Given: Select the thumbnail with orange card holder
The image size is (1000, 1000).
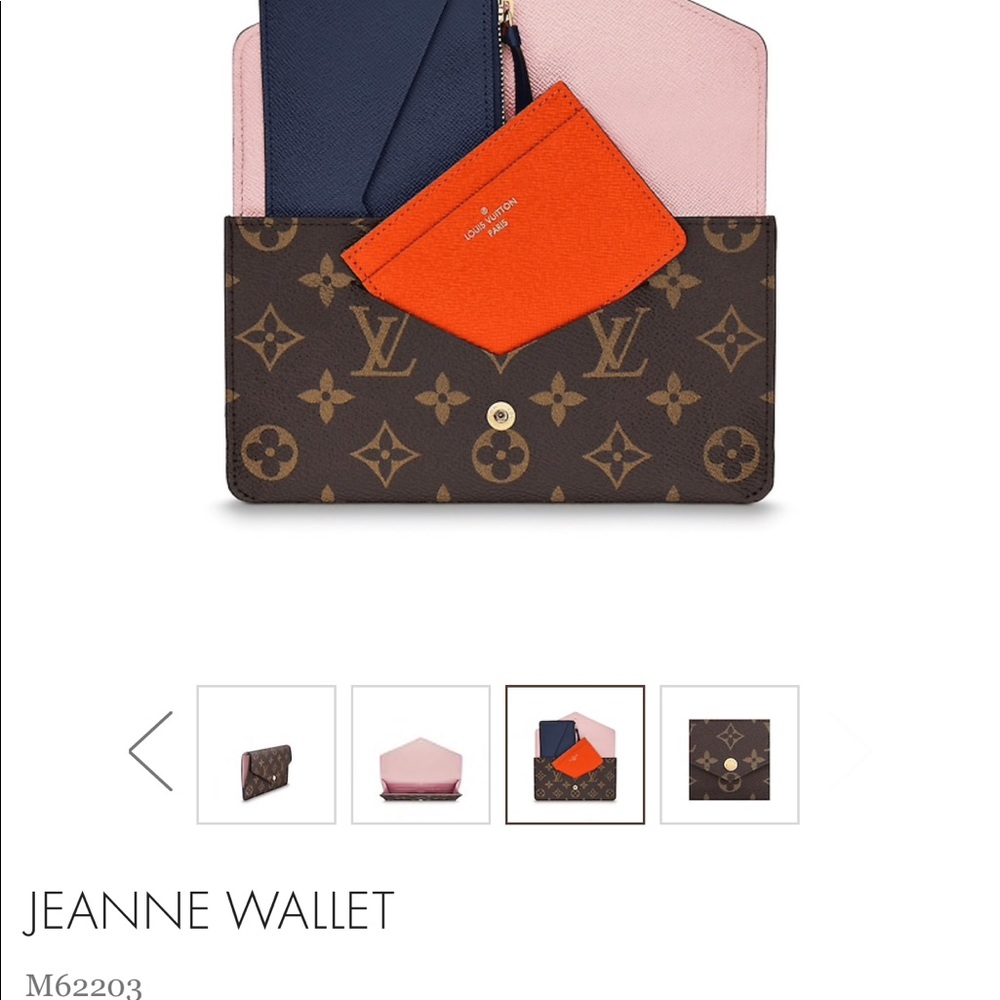Looking at the screenshot, I should pyautogui.click(x=575, y=755).
